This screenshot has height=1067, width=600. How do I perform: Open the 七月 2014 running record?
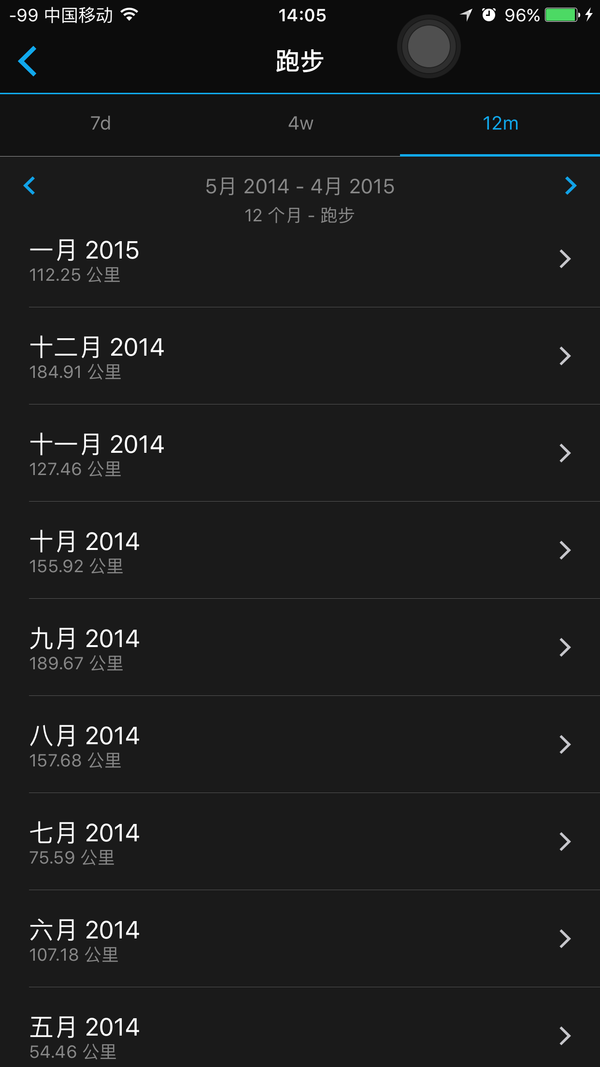[x=300, y=842]
